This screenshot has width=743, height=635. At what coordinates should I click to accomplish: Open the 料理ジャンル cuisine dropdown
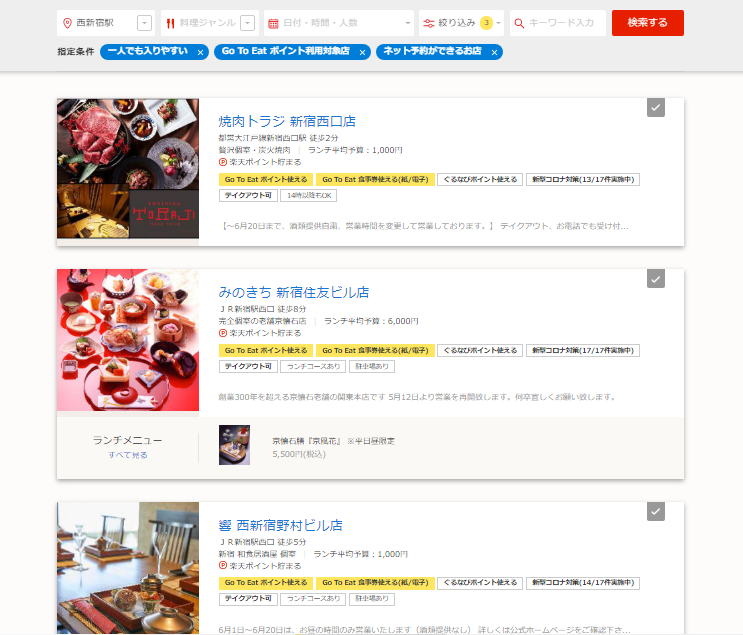click(209, 23)
